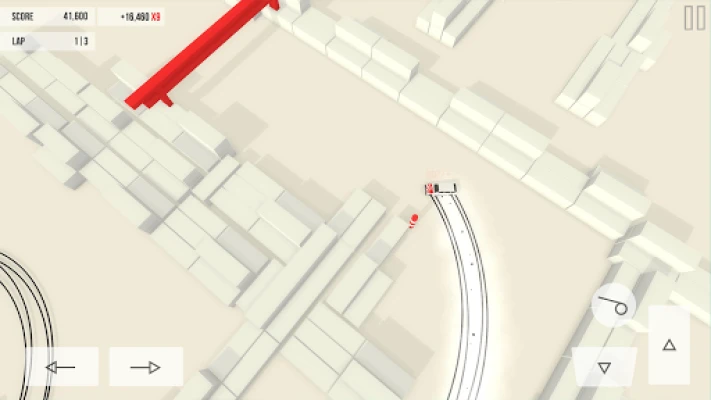711x400 pixels.
Task: Pull the round handbrake button
Action: point(614,305)
